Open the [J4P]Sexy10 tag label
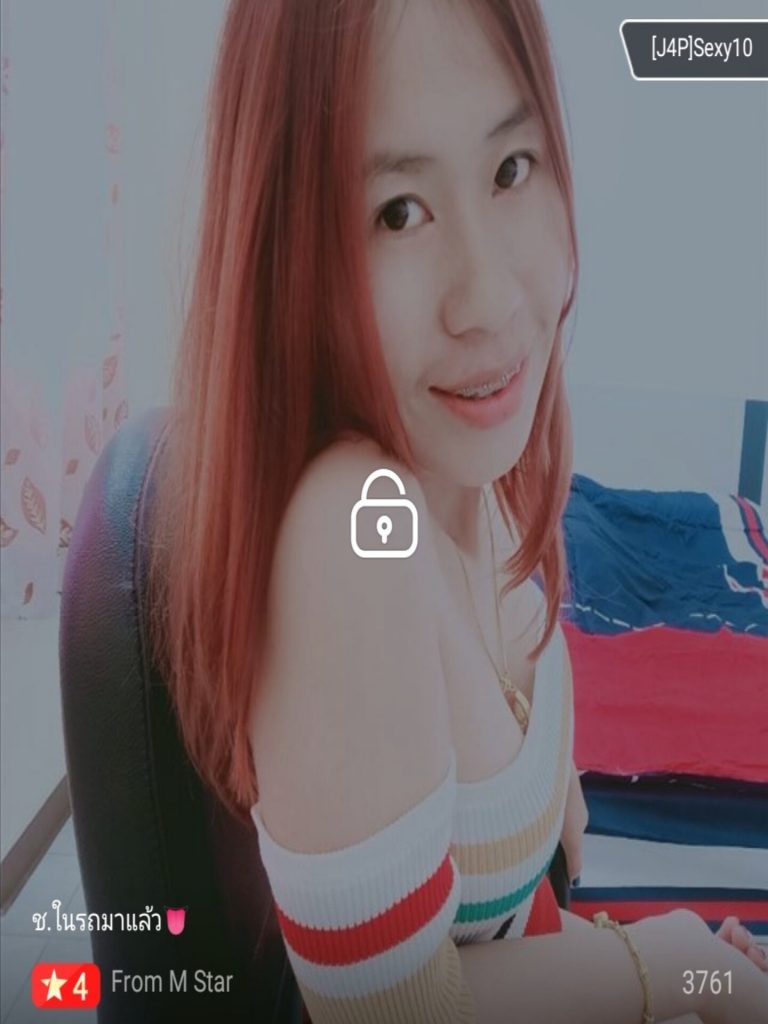 [699, 49]
